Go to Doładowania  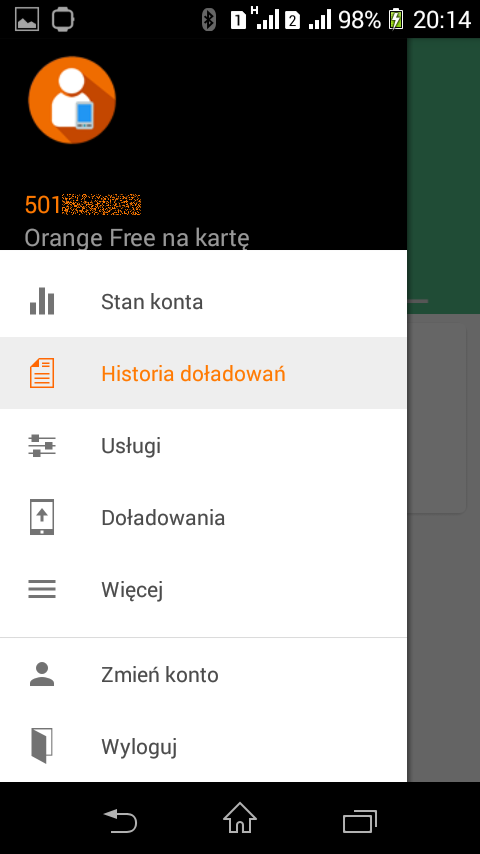coord(203,517)
